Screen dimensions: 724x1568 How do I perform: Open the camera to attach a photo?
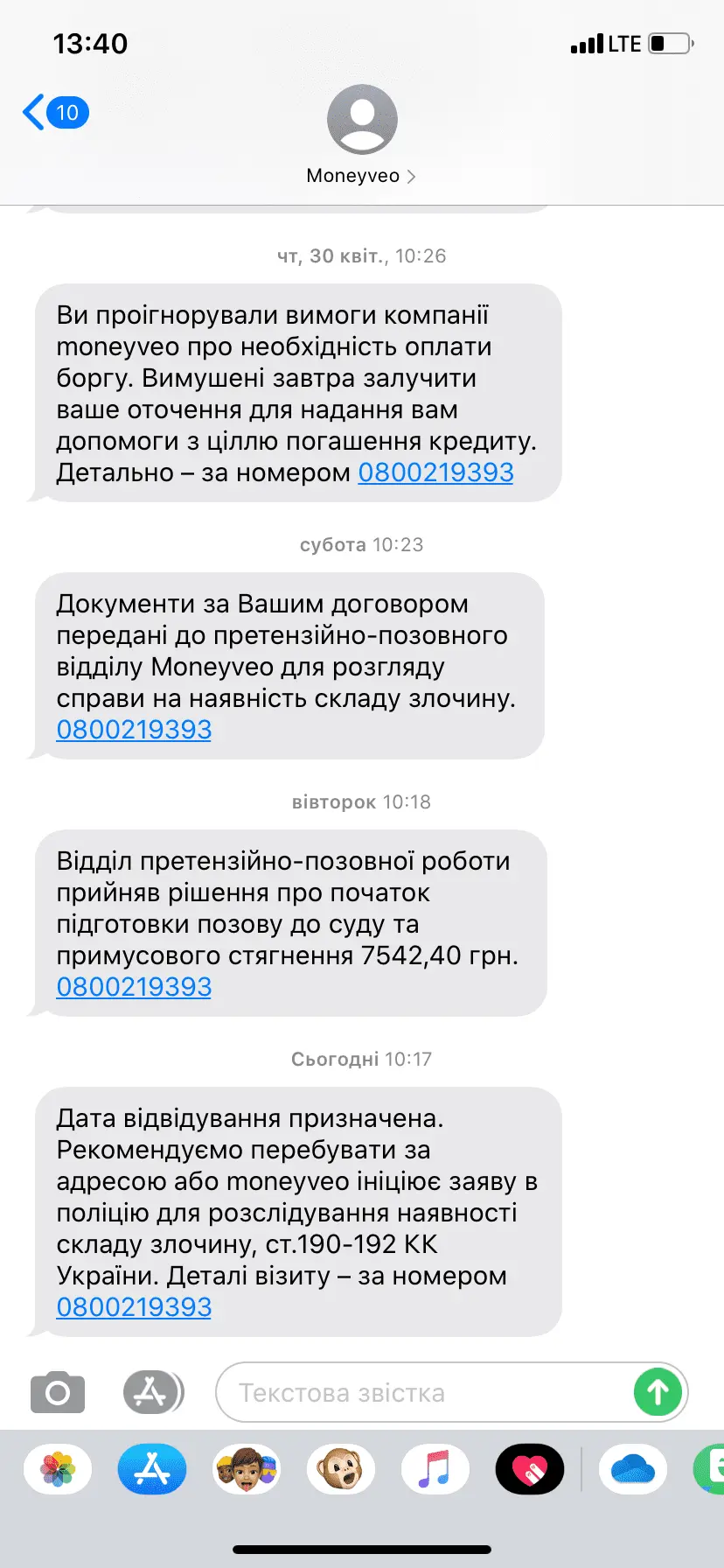point(58,1392)
